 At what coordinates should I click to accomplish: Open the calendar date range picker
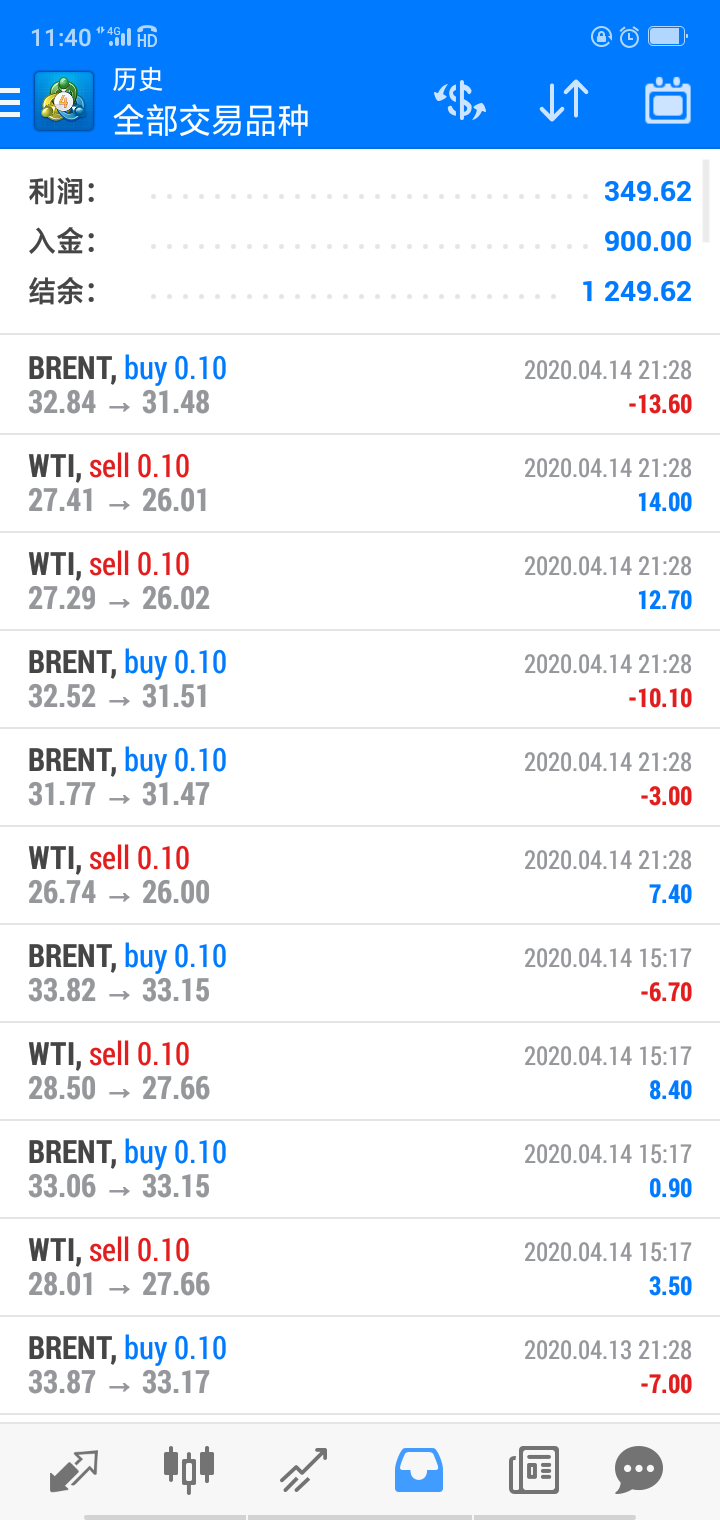668,100
